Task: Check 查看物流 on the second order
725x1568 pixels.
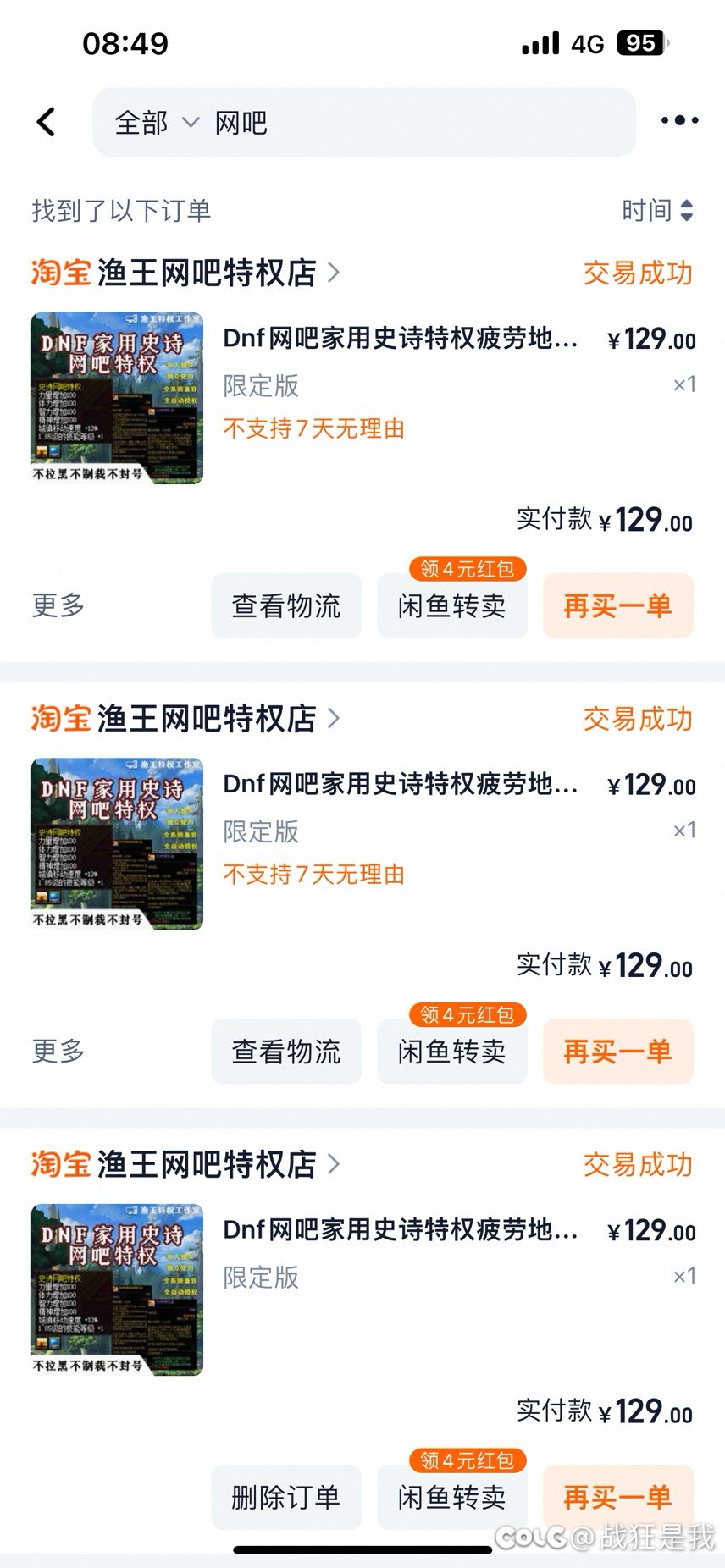Action: tap(286, 1052)
